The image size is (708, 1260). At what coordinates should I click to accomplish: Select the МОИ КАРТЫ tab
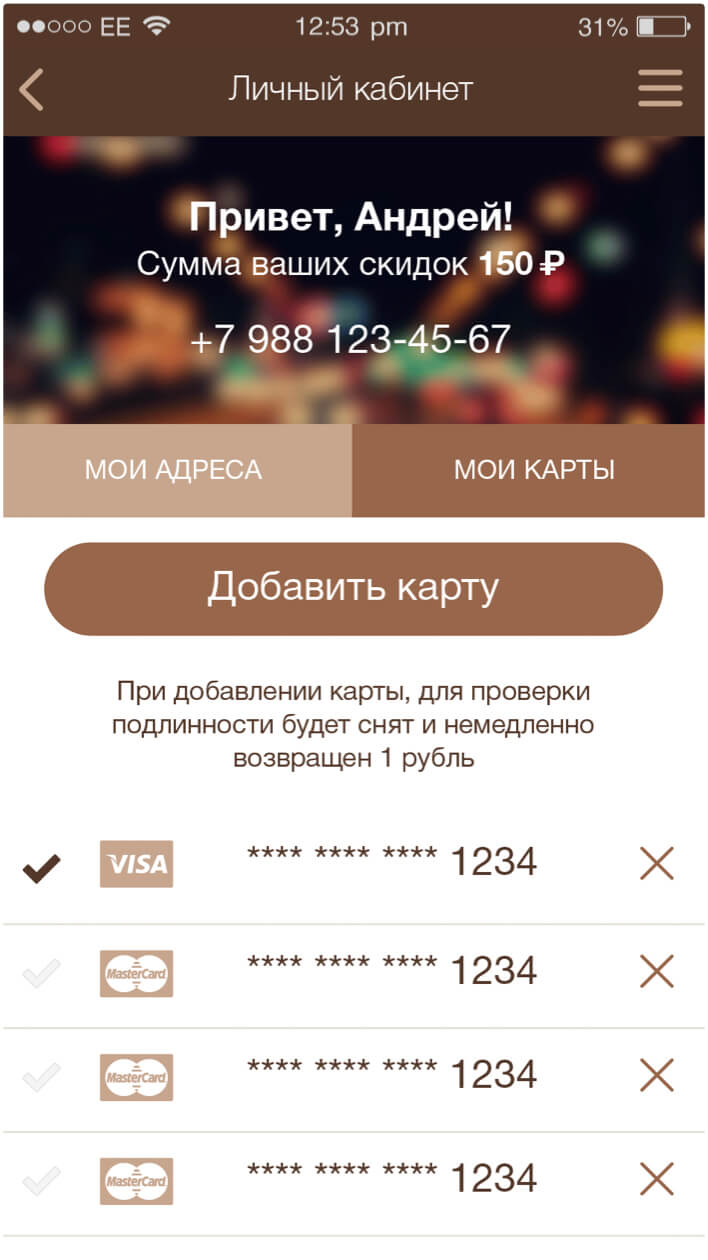[529, 470]
